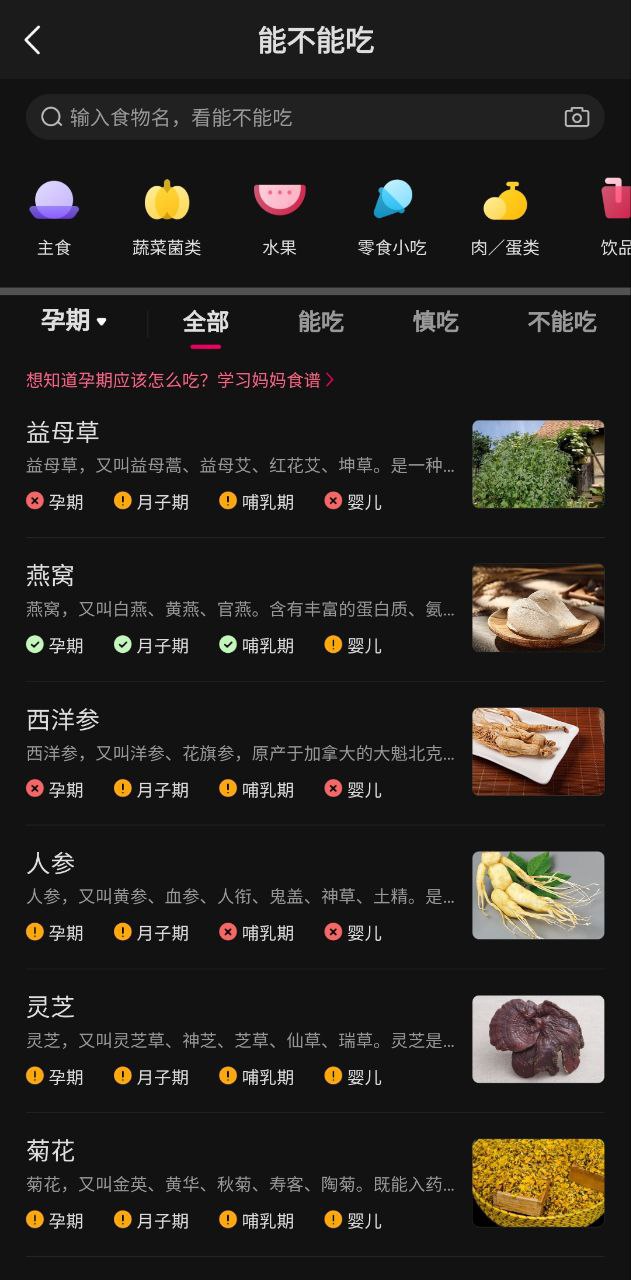
Task: Open the 益母草 entry
Action: (x=240, y=464)
